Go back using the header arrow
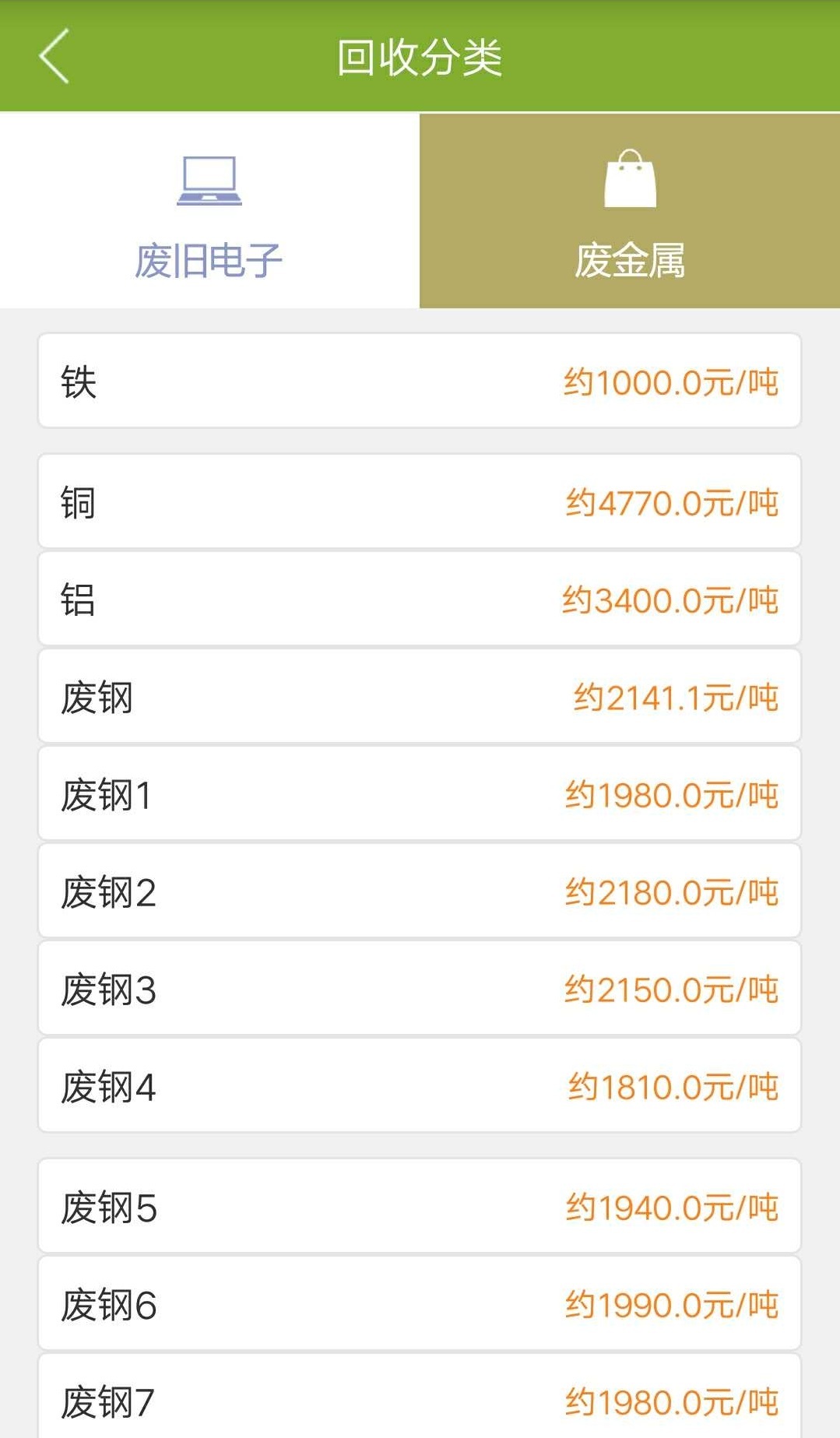 tap(54, 56)
